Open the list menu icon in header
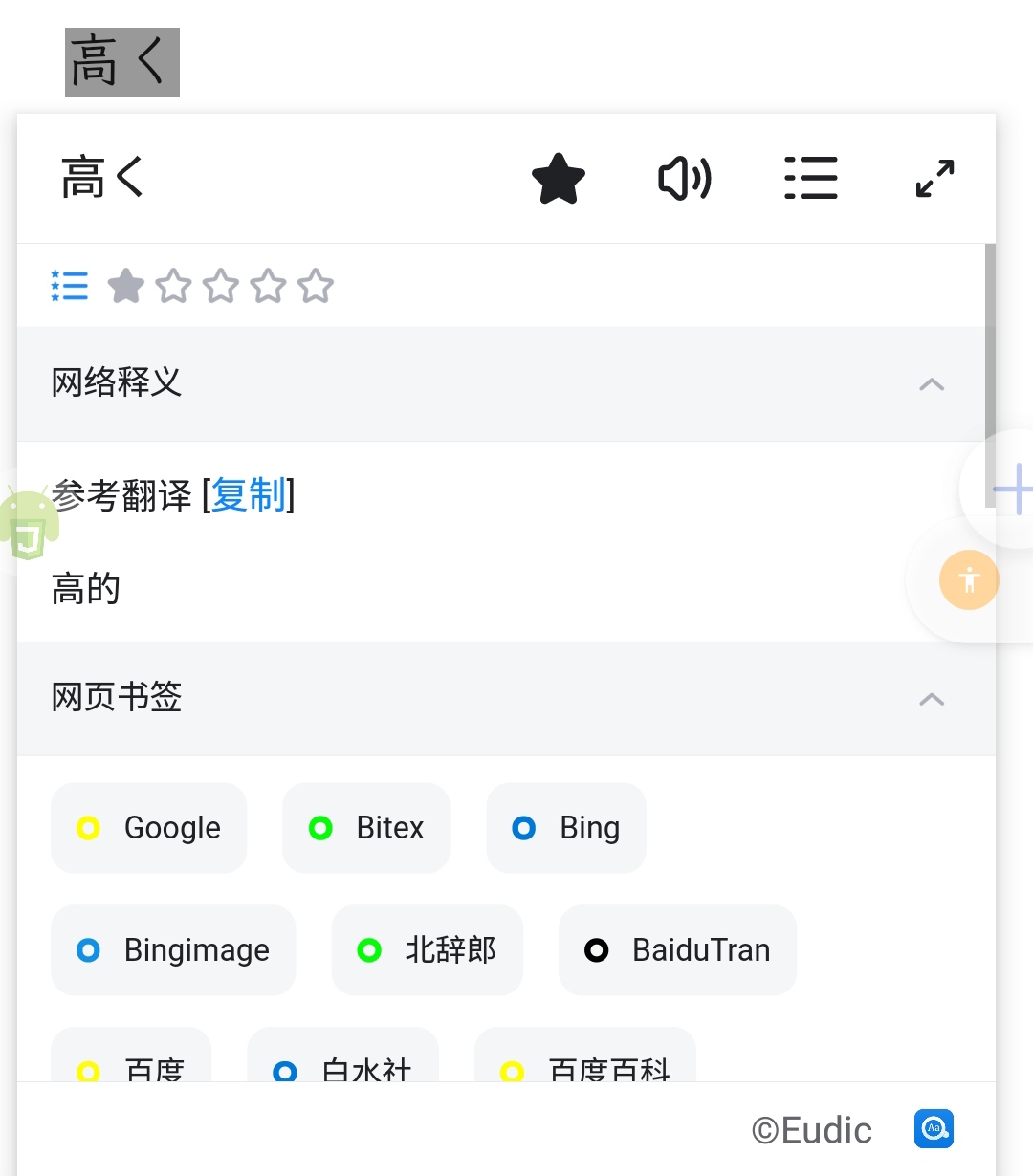Viewport: 1033px width, 1176px height. click(x=810, y=179)
